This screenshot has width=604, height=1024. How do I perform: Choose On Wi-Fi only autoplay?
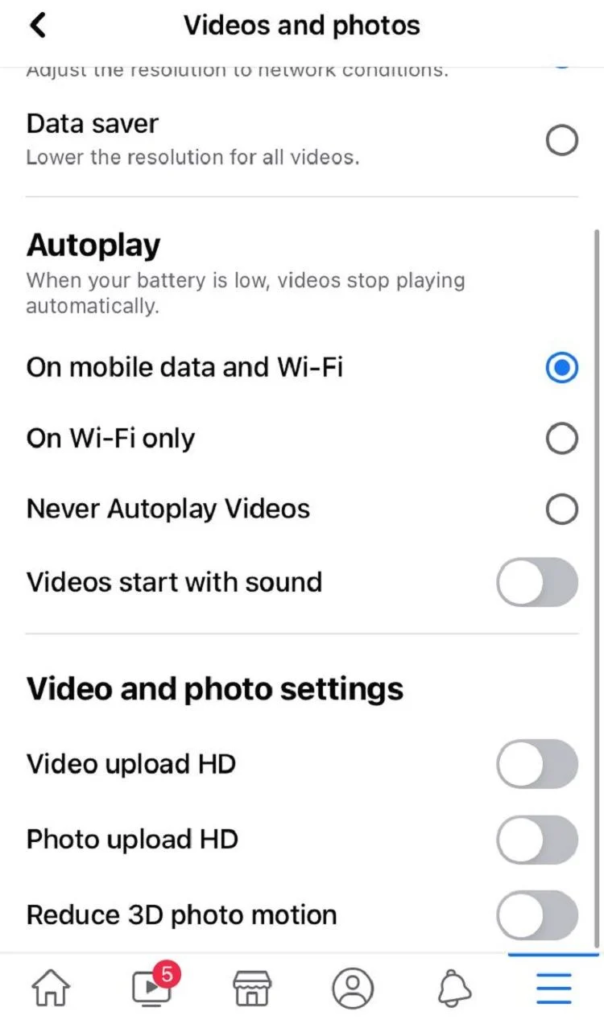(561, 438)
